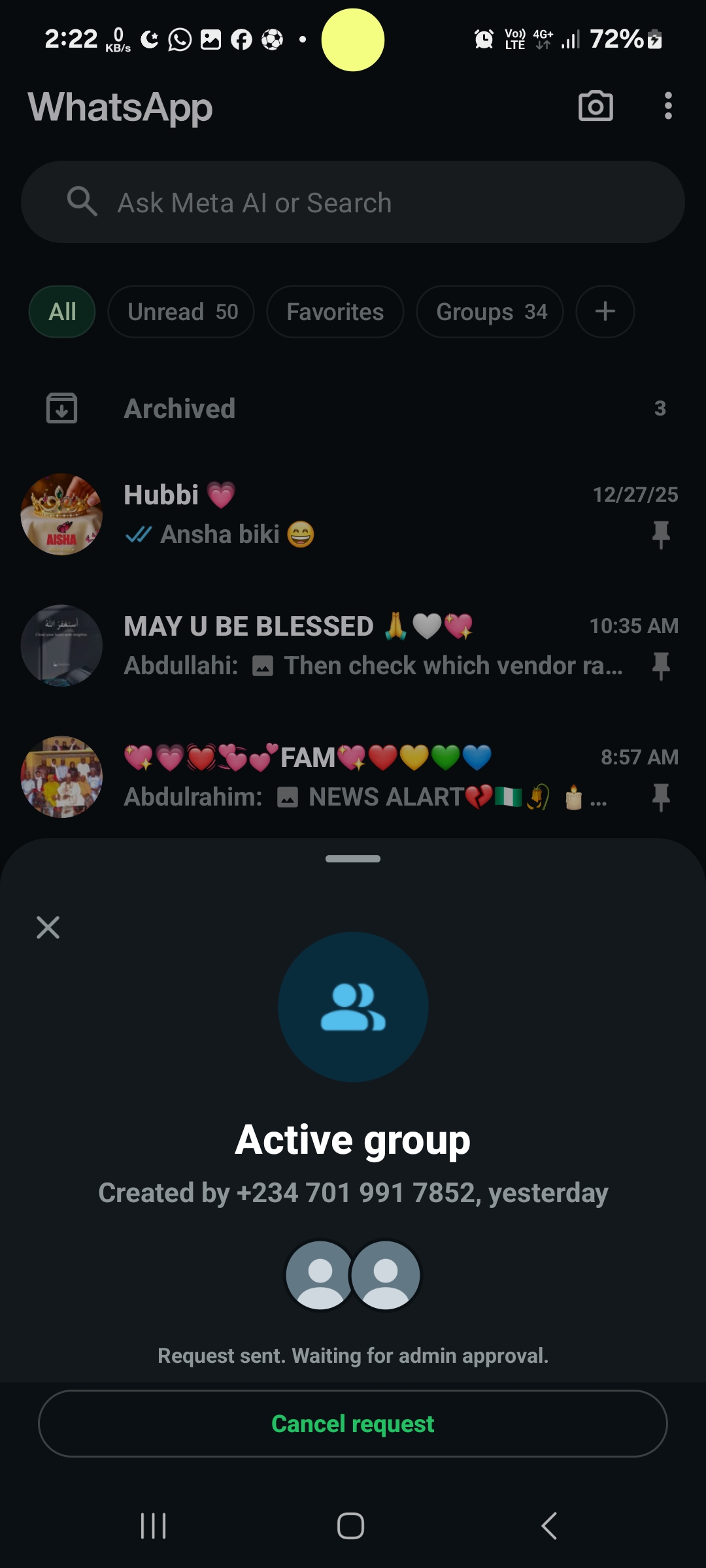
Task: Open the chat with Hubbi
Action: click(x=353, y=515)
